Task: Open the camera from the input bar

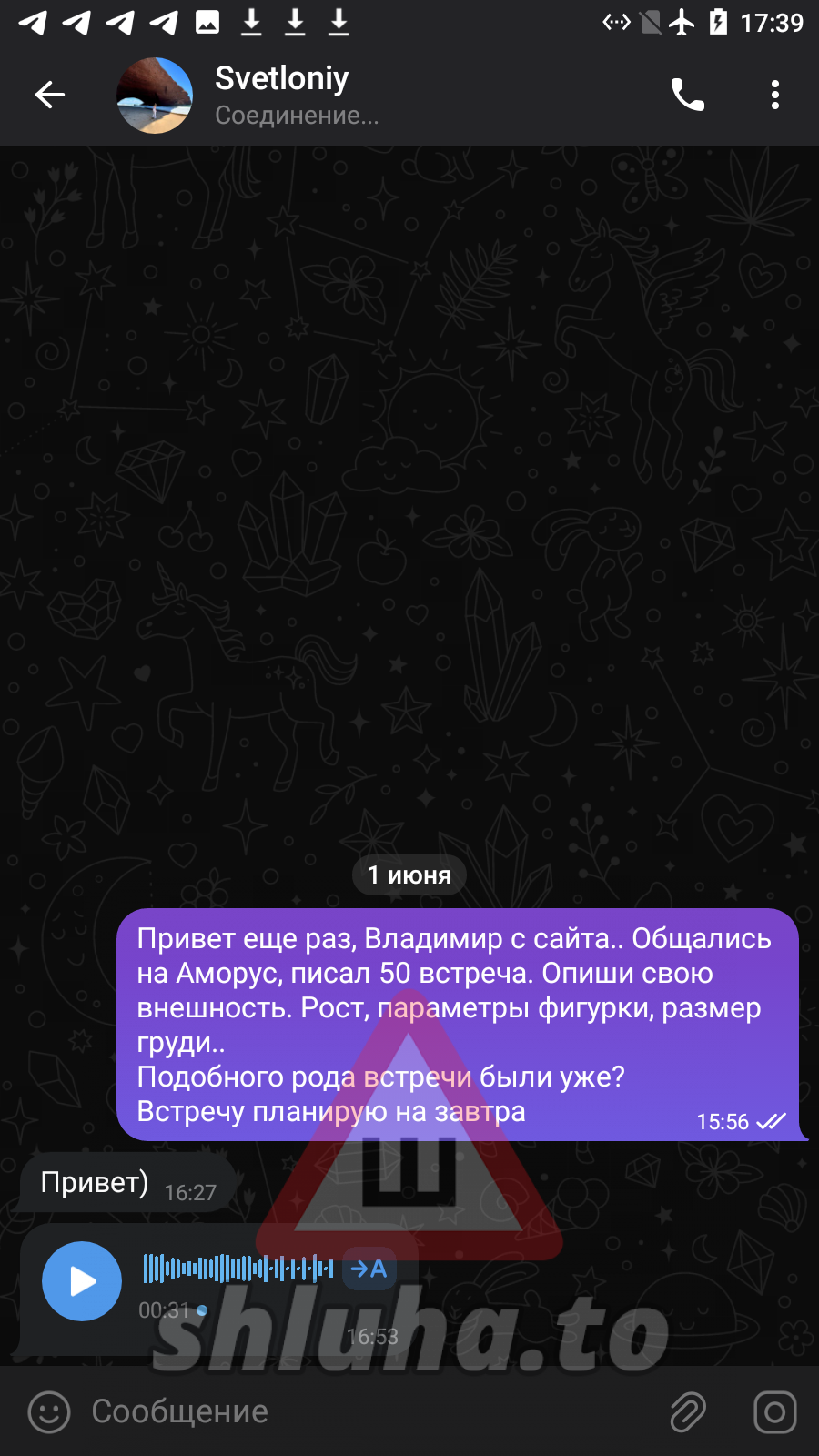Action: tap(775, 1412)
